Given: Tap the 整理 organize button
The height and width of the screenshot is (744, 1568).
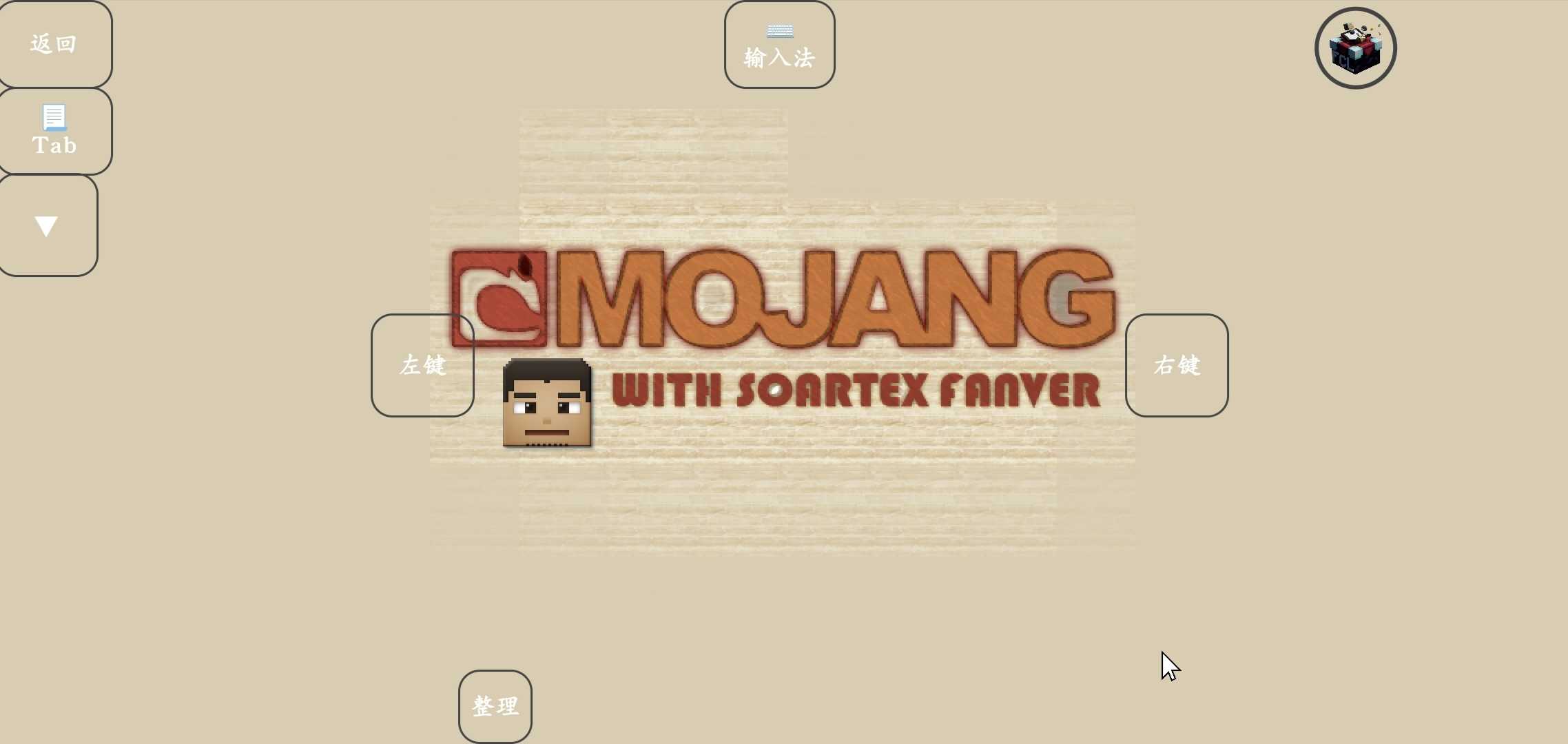Looking at the screenshot, I should tap(495, 706).
